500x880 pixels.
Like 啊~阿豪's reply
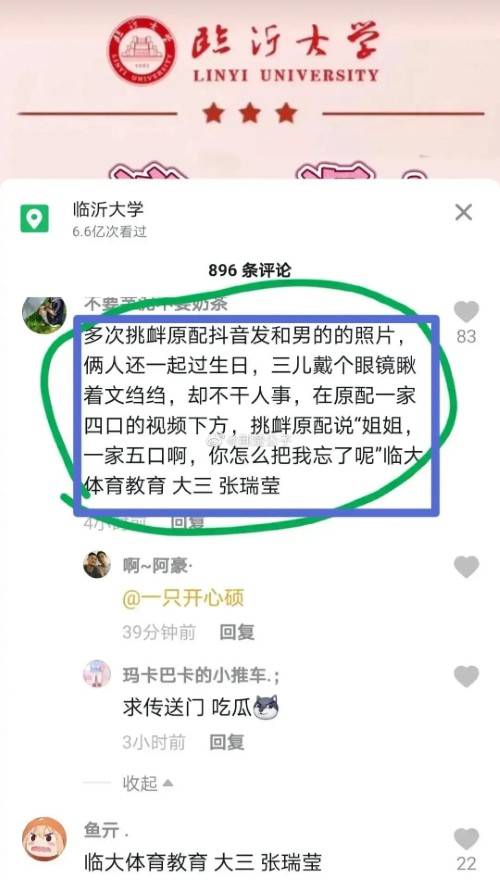(466, 567)
